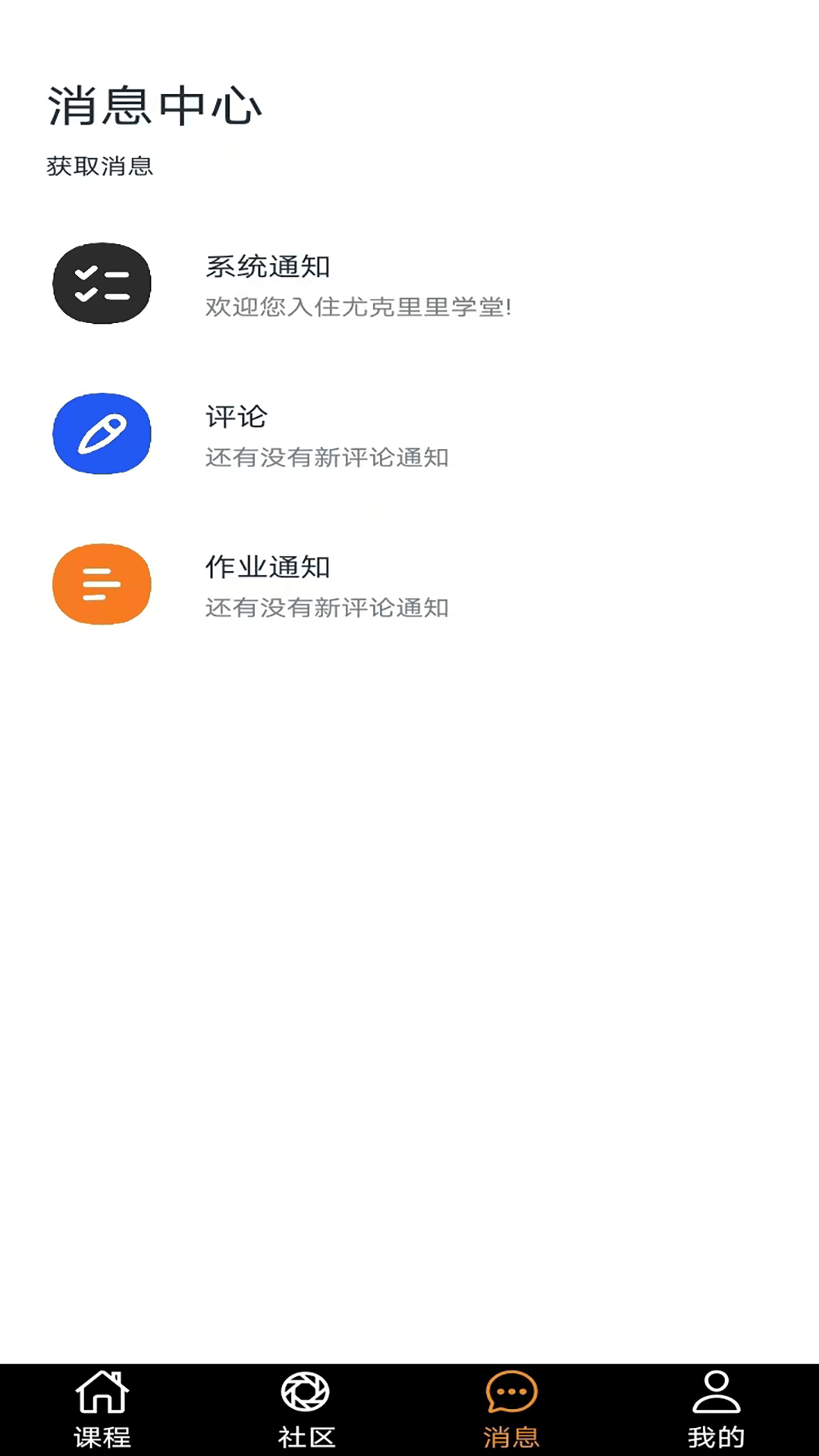Select the blue pen comment icon
Image resolution: width=819 pixels, height=1456 pixels.
coord(102,433)
